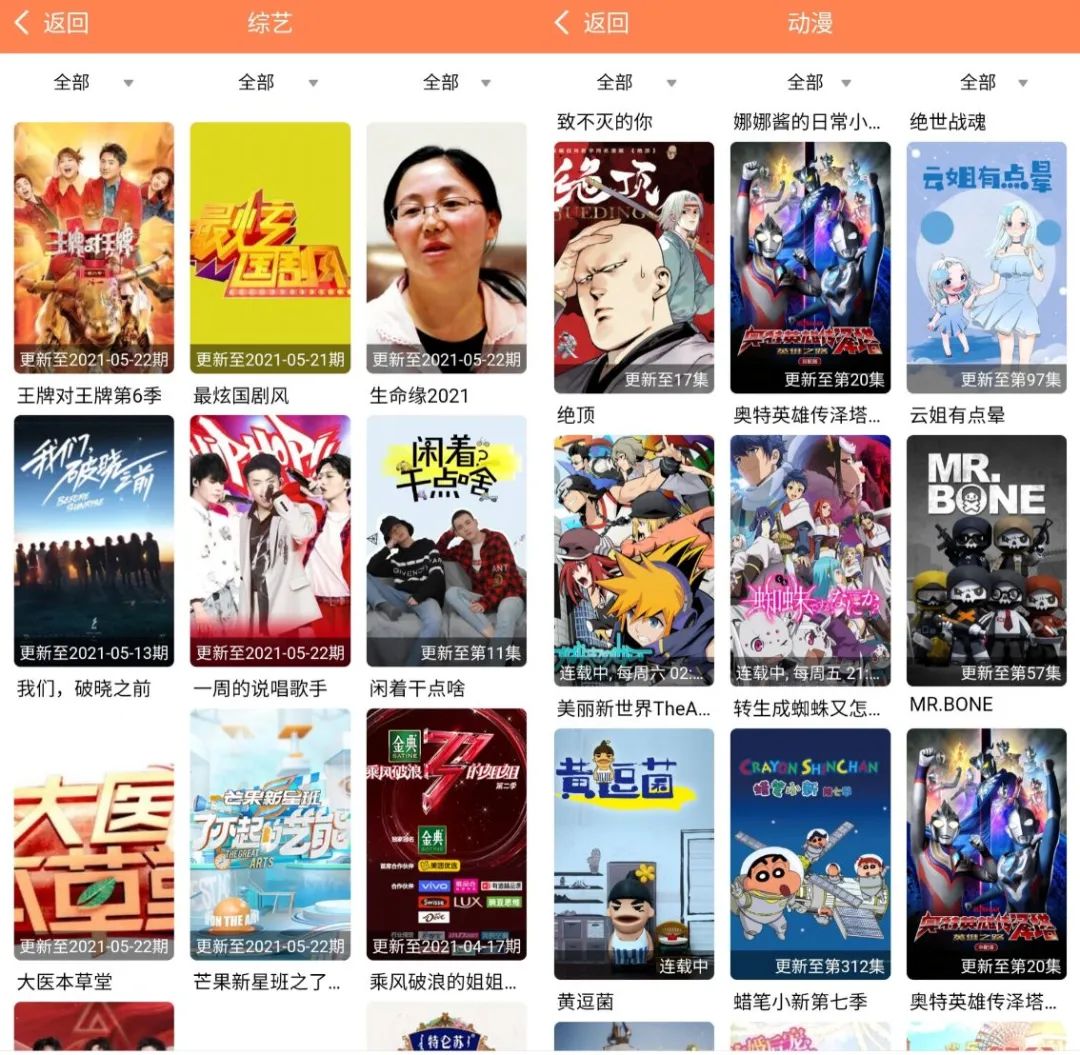Open the anime 黄逗菌
This screenshot has width=1080, height=1055.
(x=634, y=853)
